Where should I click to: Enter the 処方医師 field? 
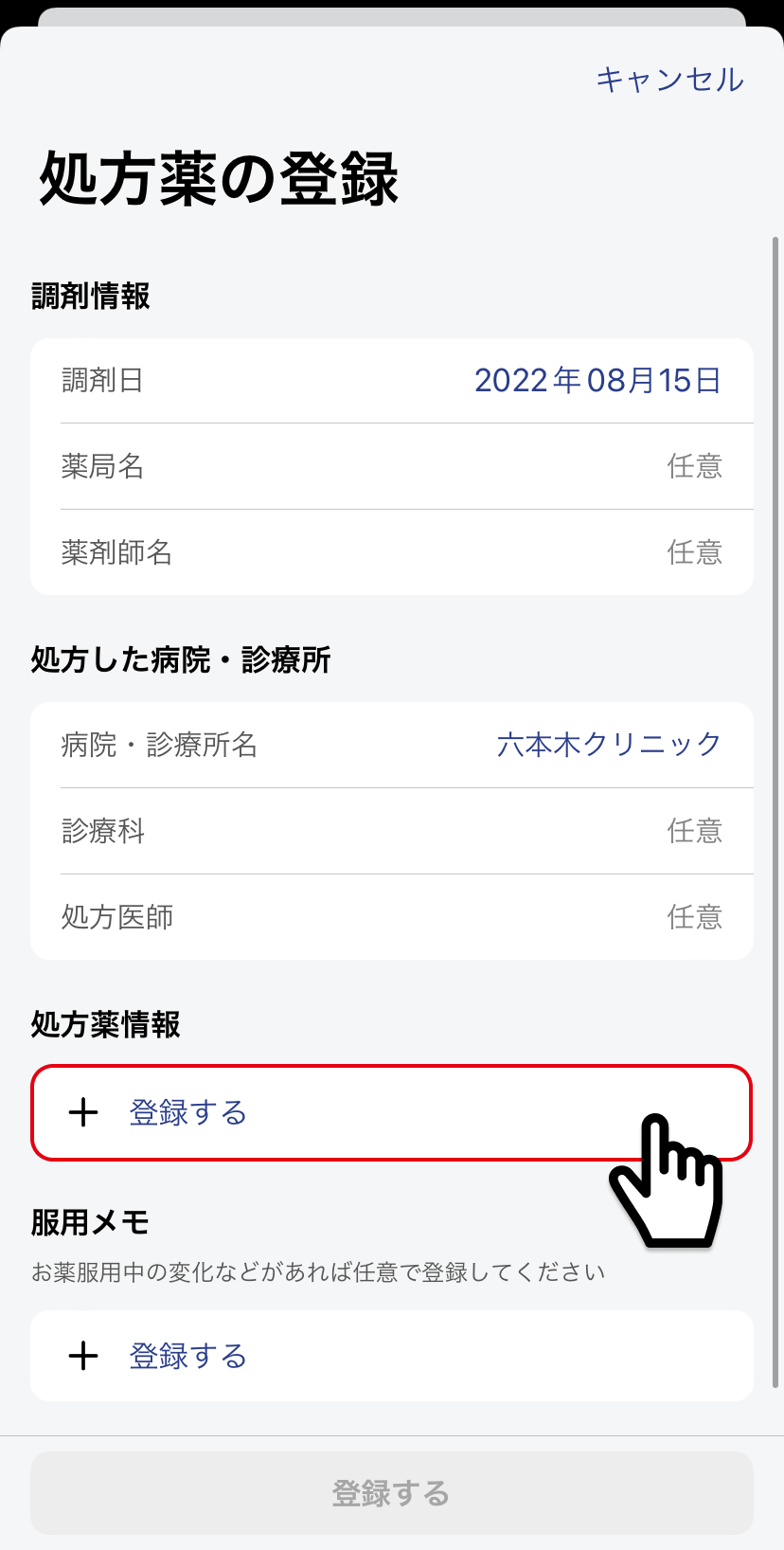coord(392,917)
